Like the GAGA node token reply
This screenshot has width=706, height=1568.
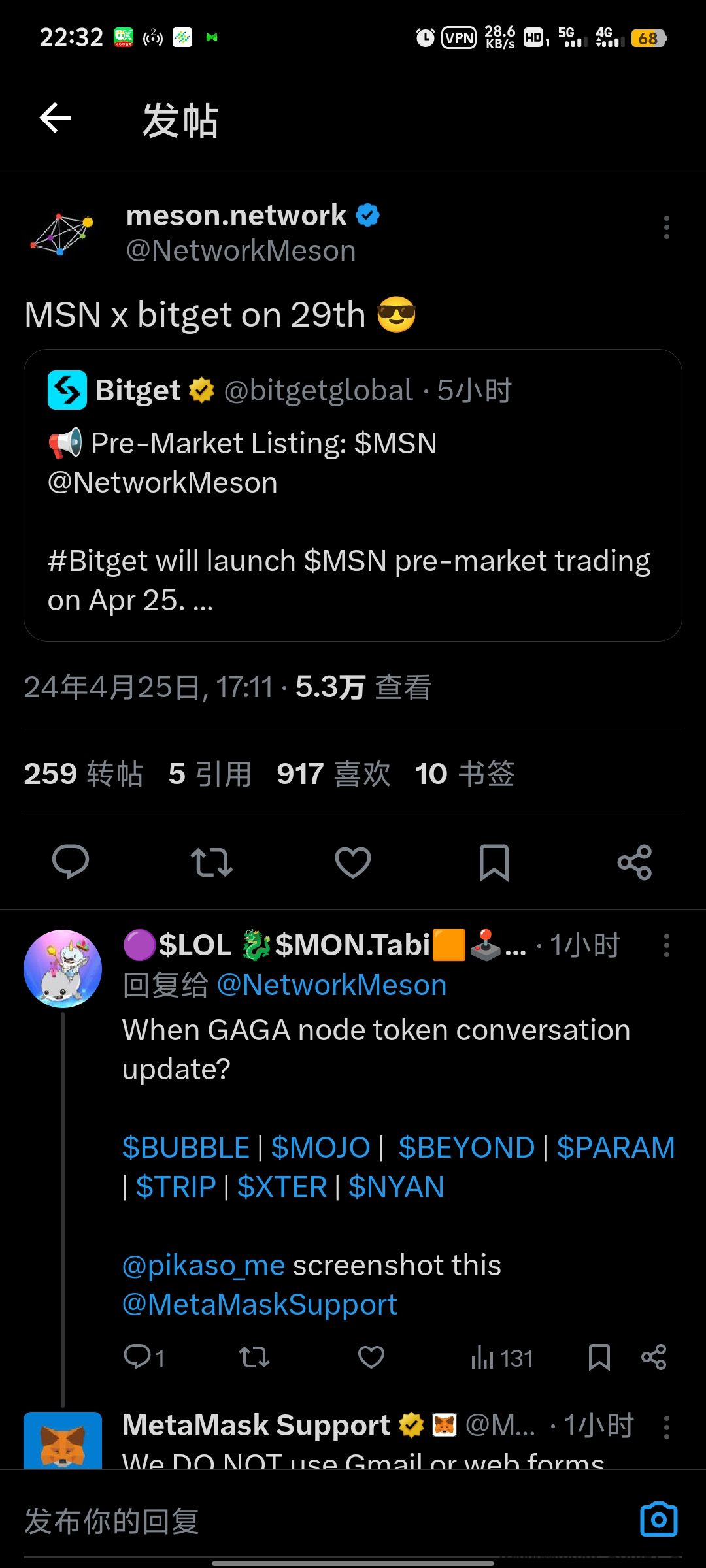coord(371,1358)
